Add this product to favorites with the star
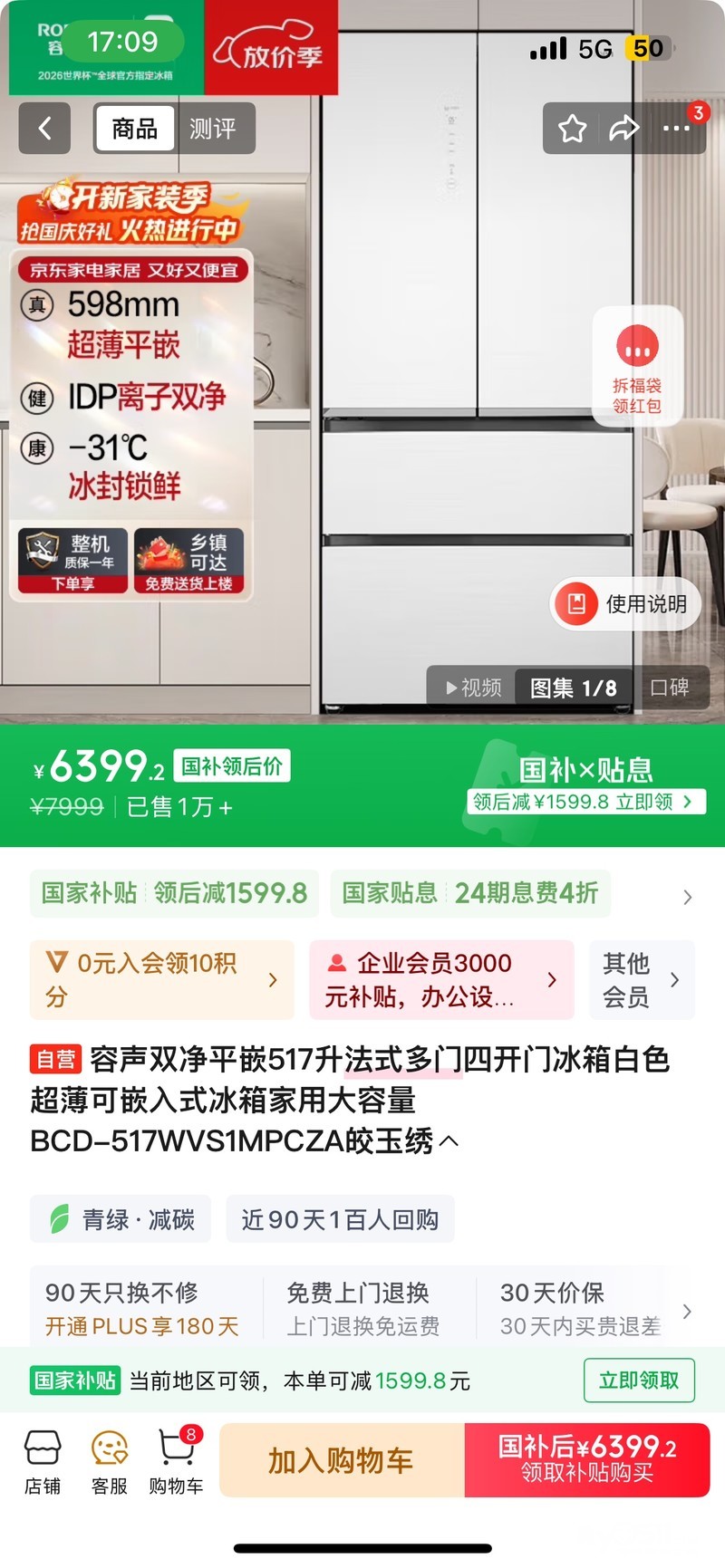Image resolution: width=725 pixels, height=1568 pixels. coord(572,129)
